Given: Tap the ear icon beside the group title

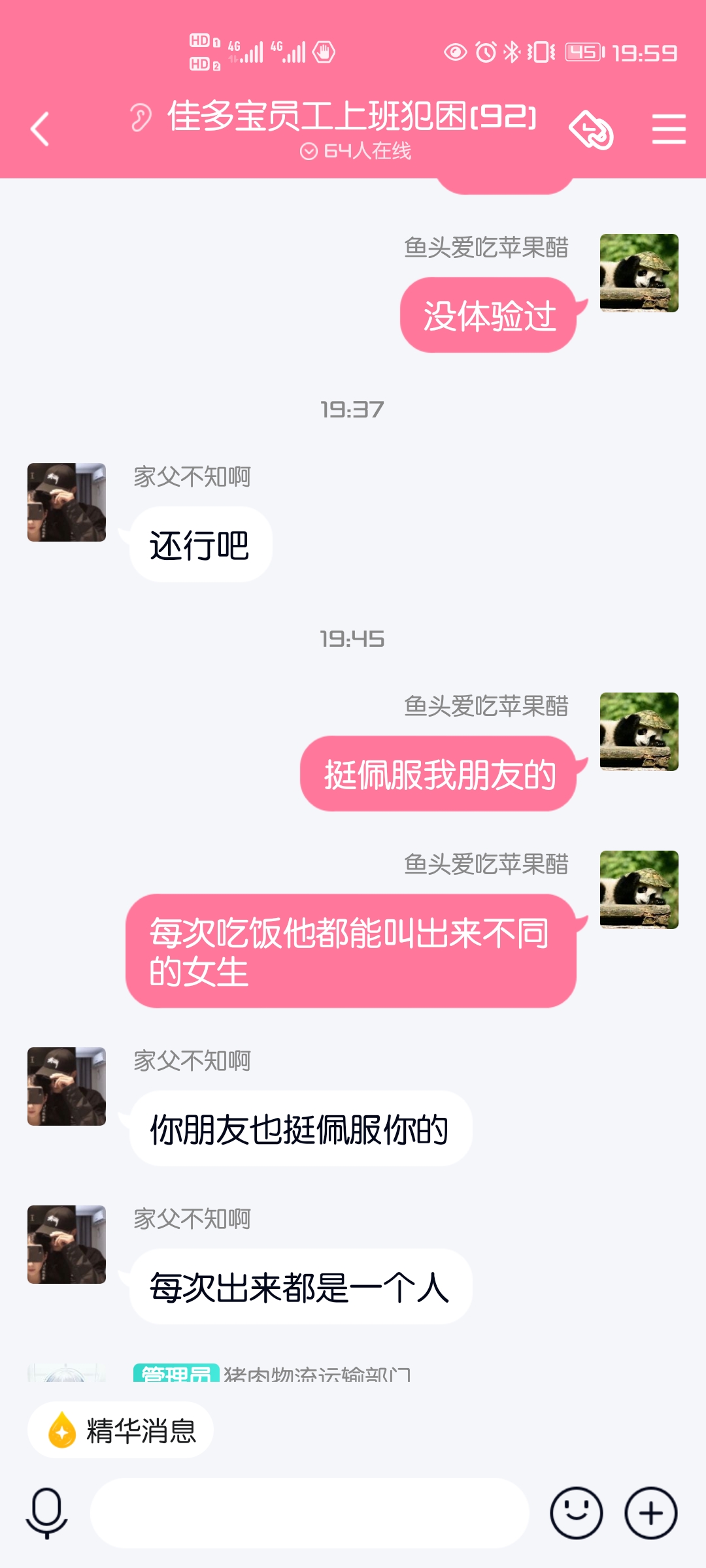Looking at the screenshot, I should [140, 118].
